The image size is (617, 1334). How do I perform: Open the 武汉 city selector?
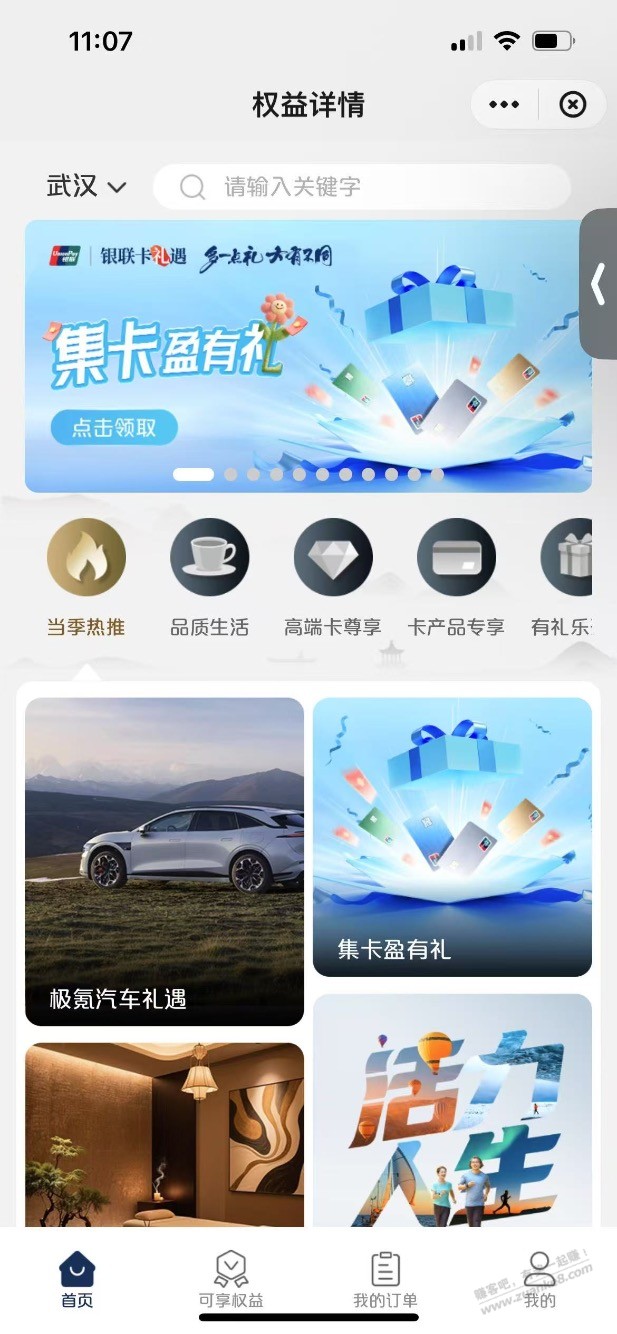tap(87, 186)
